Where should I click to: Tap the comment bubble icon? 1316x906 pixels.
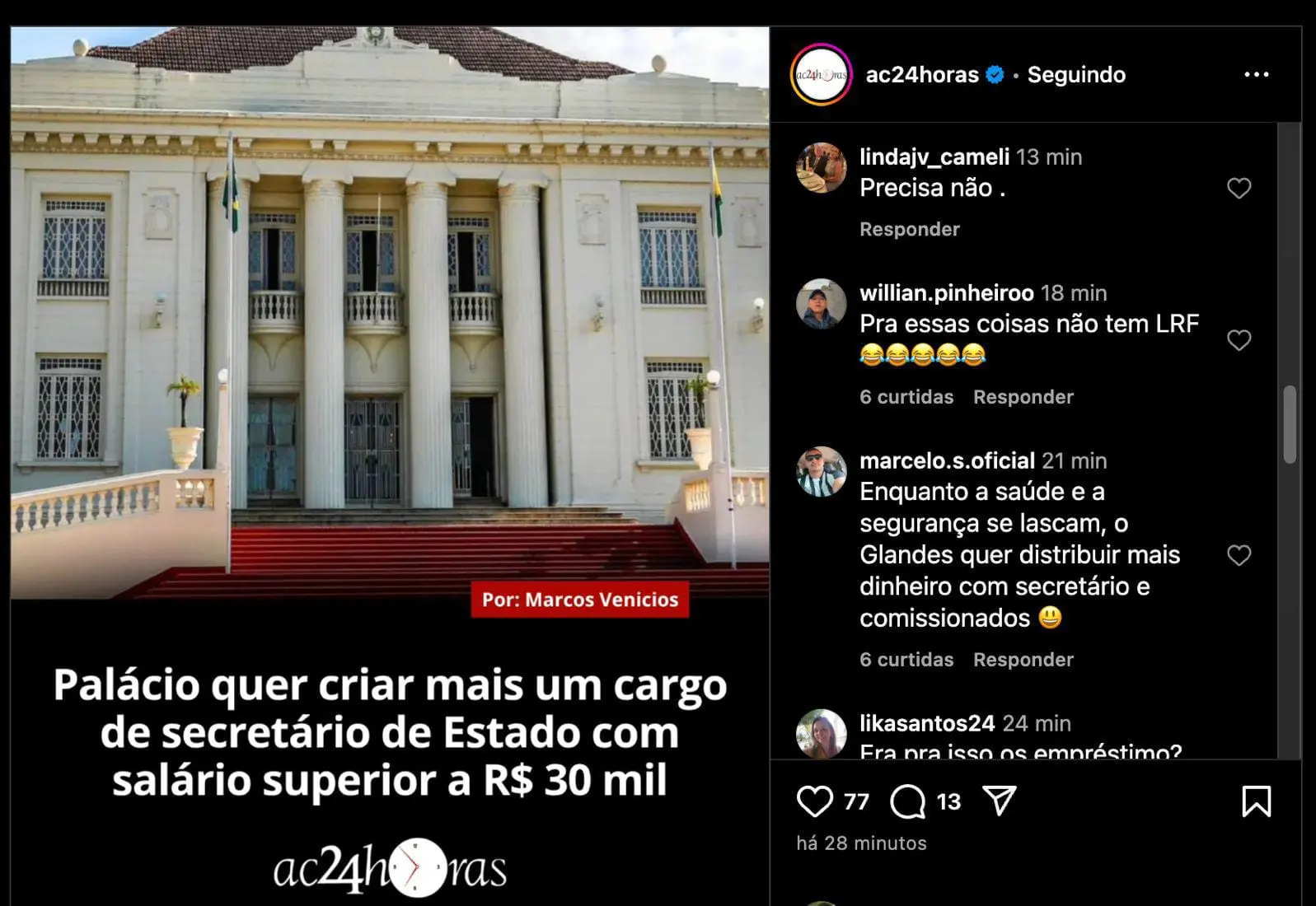pos(907,801)
